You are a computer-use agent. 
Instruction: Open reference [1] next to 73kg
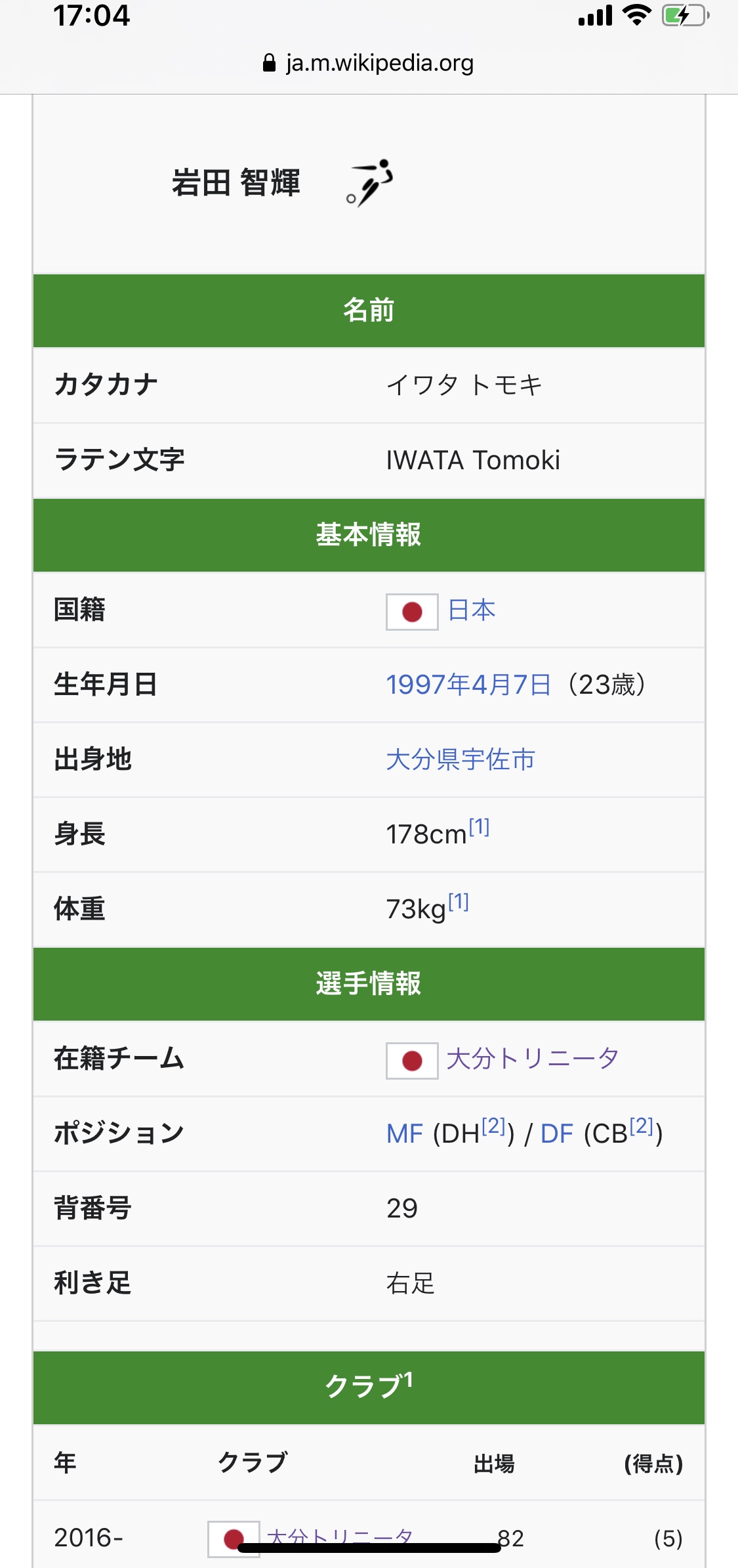pyautogui.click(x=459, y=902)
